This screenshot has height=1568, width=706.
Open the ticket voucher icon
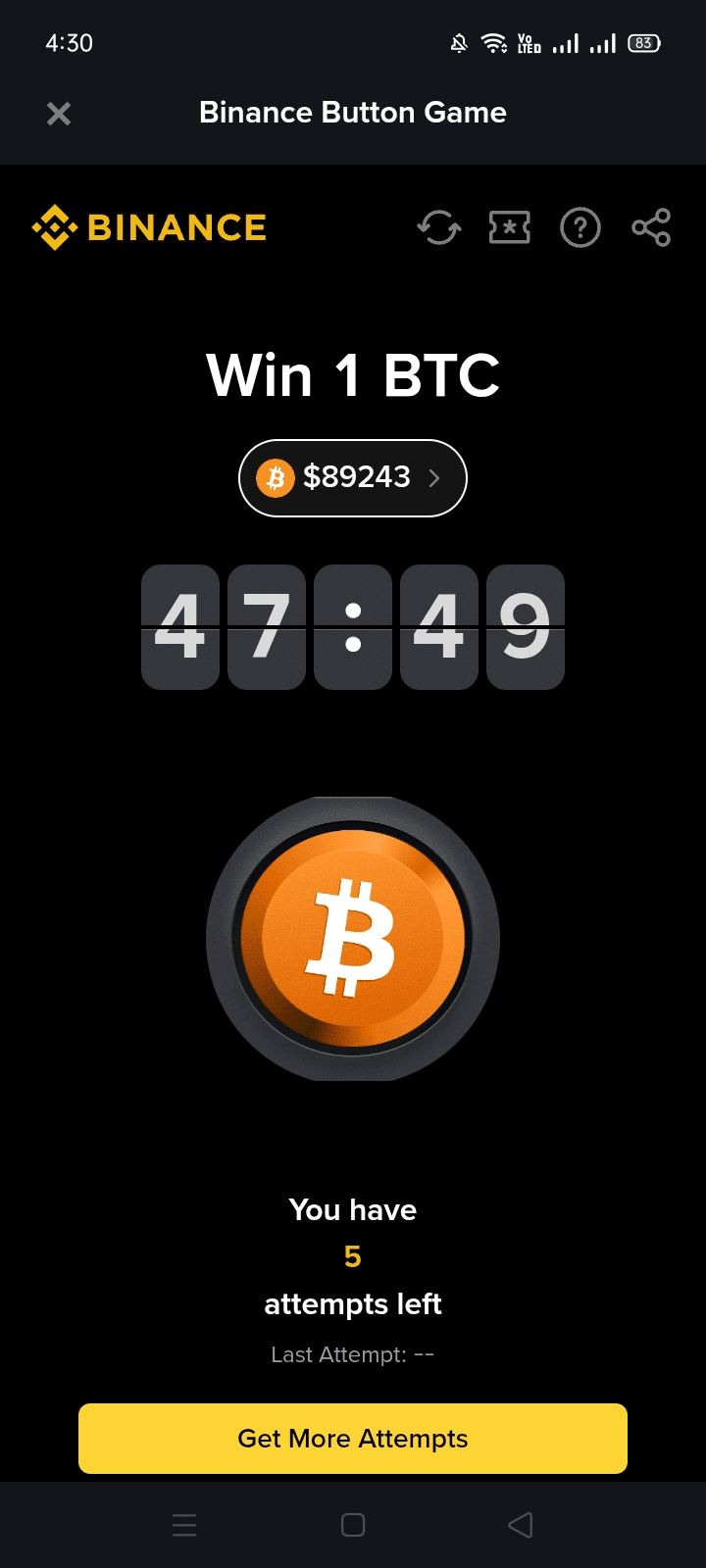(510, 228)
